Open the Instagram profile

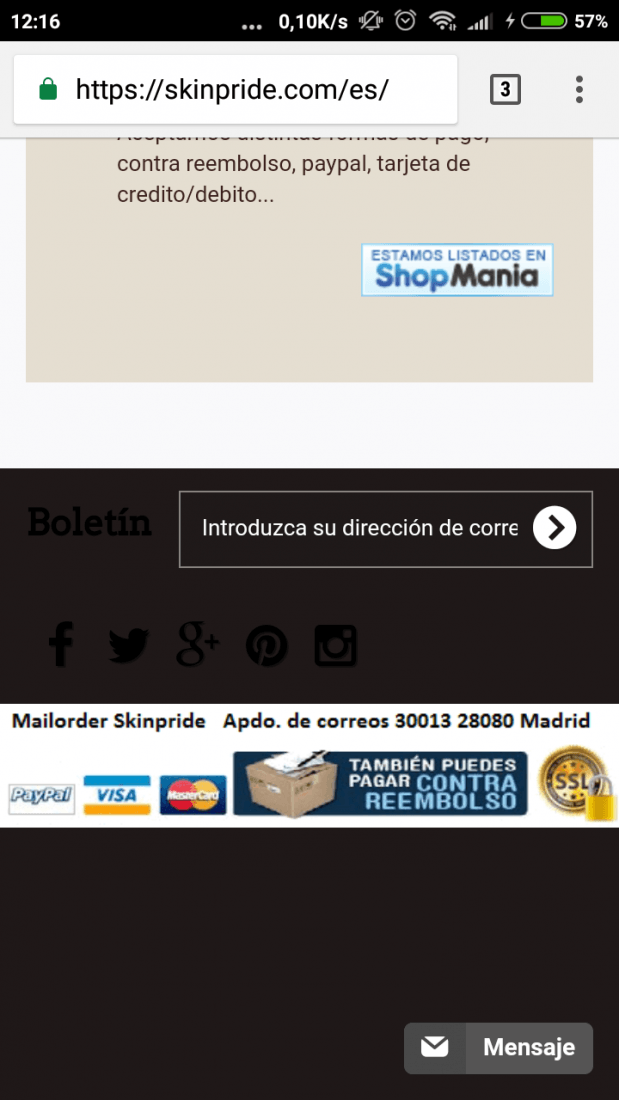(x=335, y=645)
